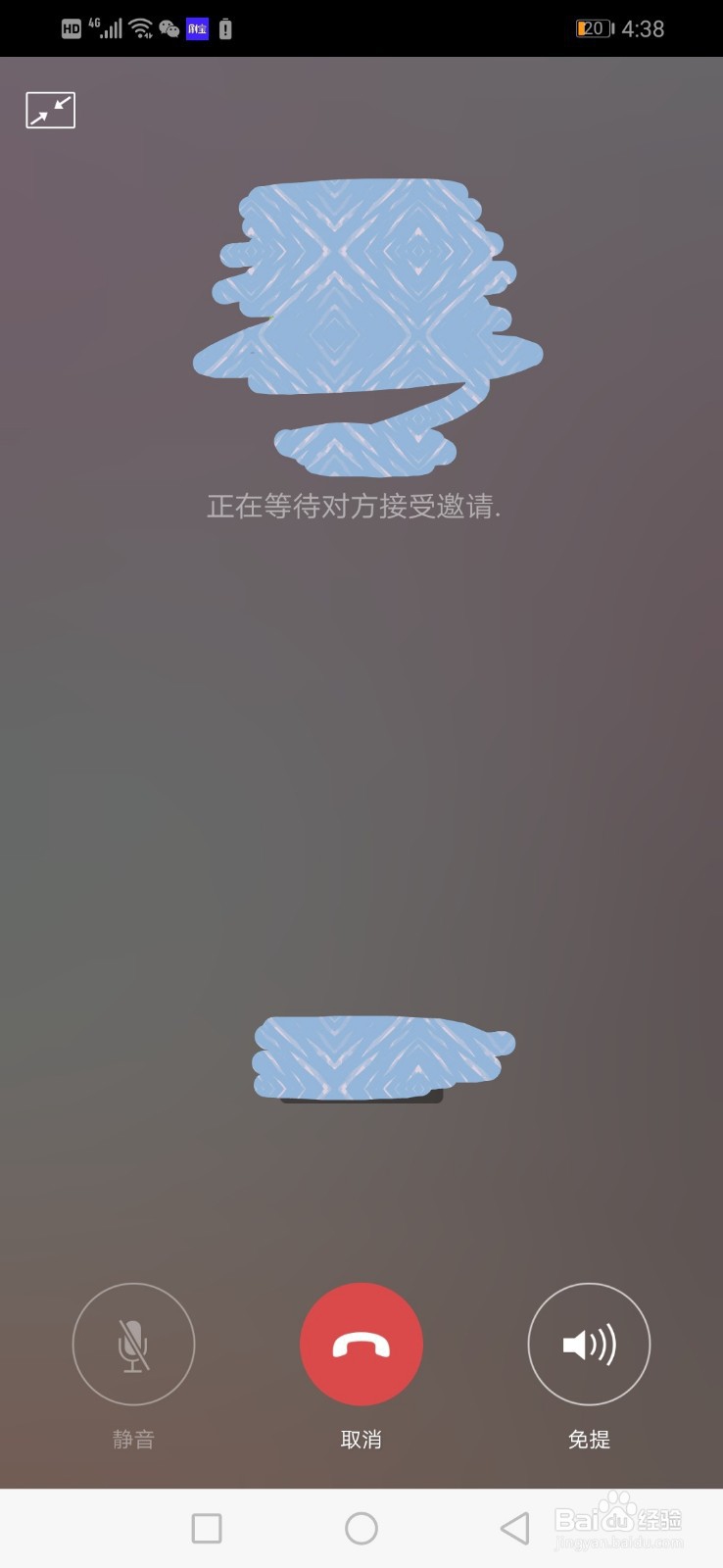The height and width of the screenshot is (1568, 723).
Task: Tap the speaker icon to enable hands-free
Action: 589,1345
